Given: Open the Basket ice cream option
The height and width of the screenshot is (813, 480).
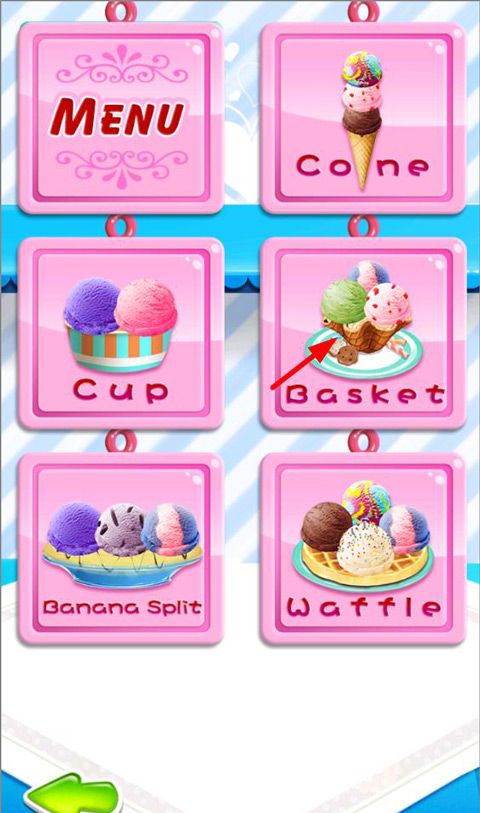Looking at the screenshot, I should pyautogui.click(x=363, y=333).
